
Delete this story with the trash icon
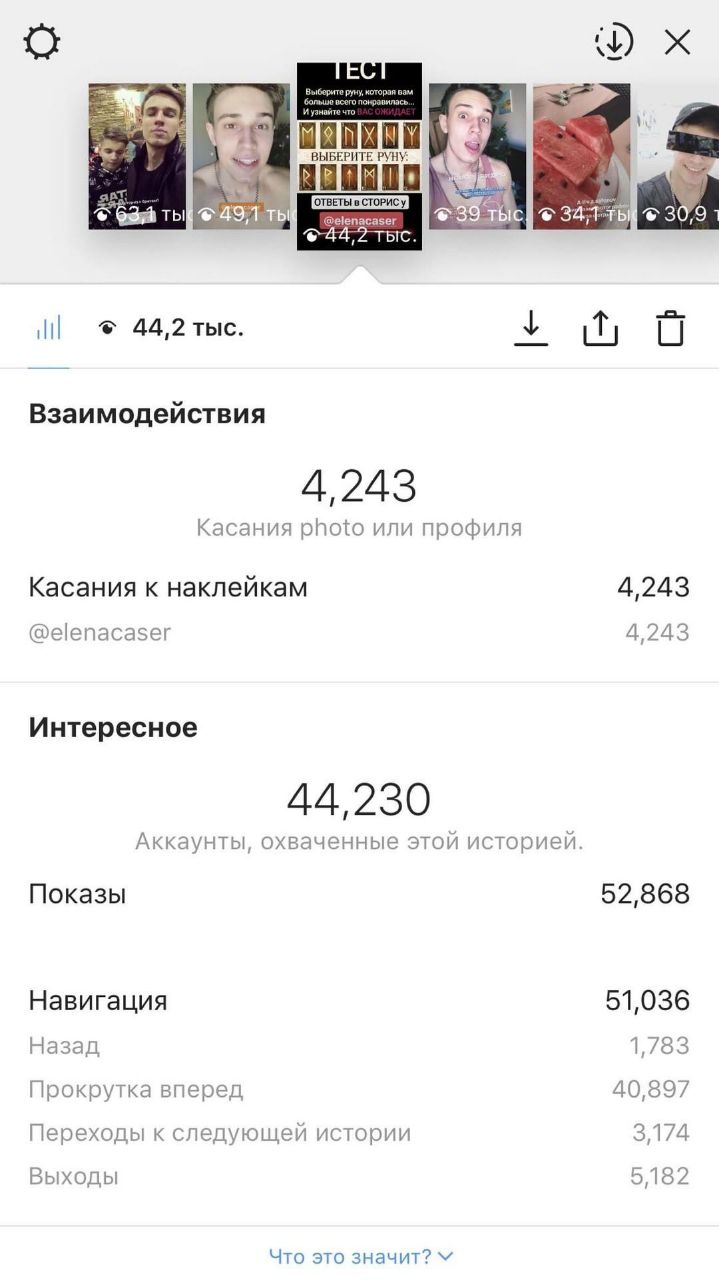tap(671, 328)
